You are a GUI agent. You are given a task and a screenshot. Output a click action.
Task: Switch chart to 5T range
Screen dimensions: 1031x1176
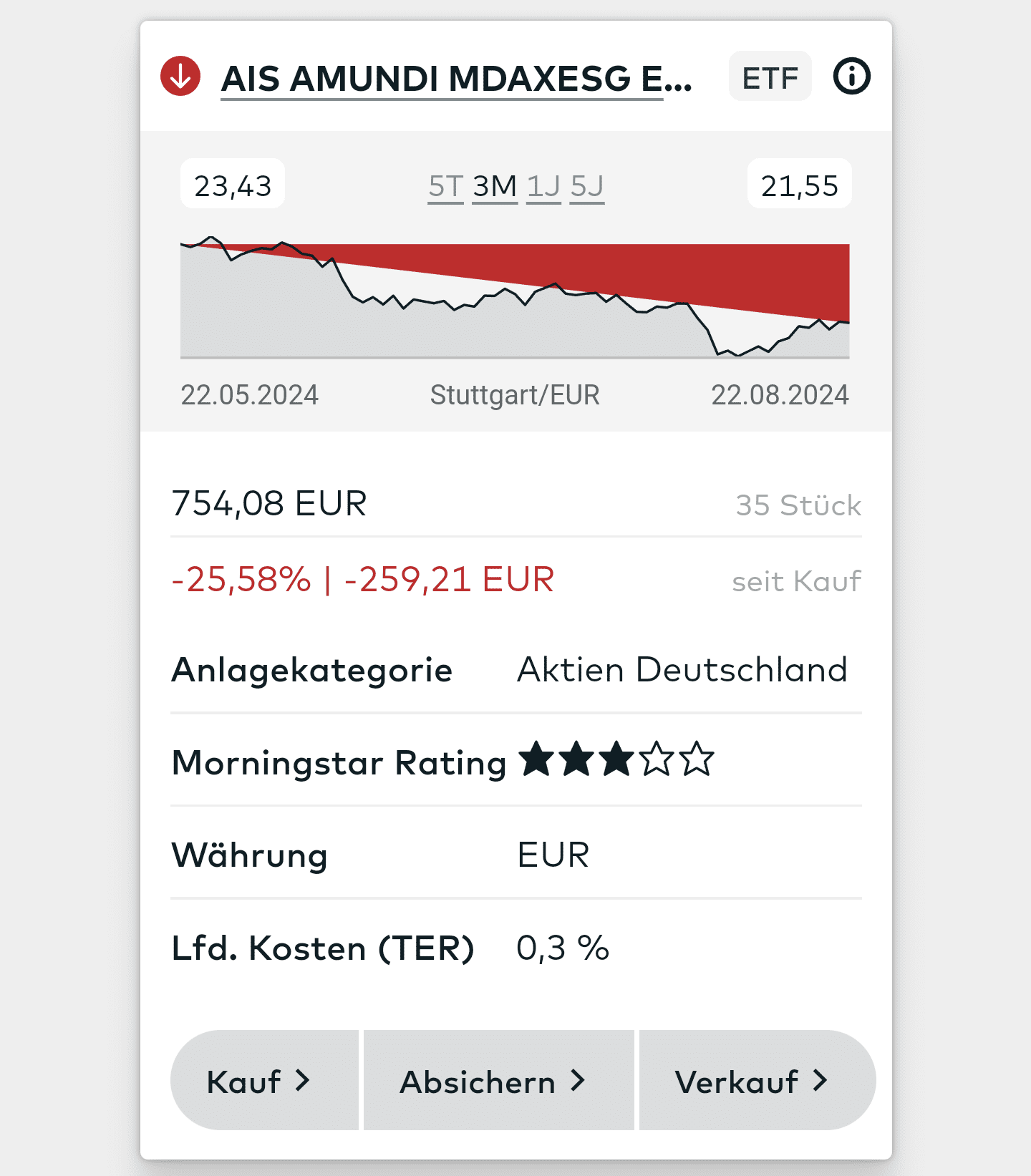(x=445, y=186)
